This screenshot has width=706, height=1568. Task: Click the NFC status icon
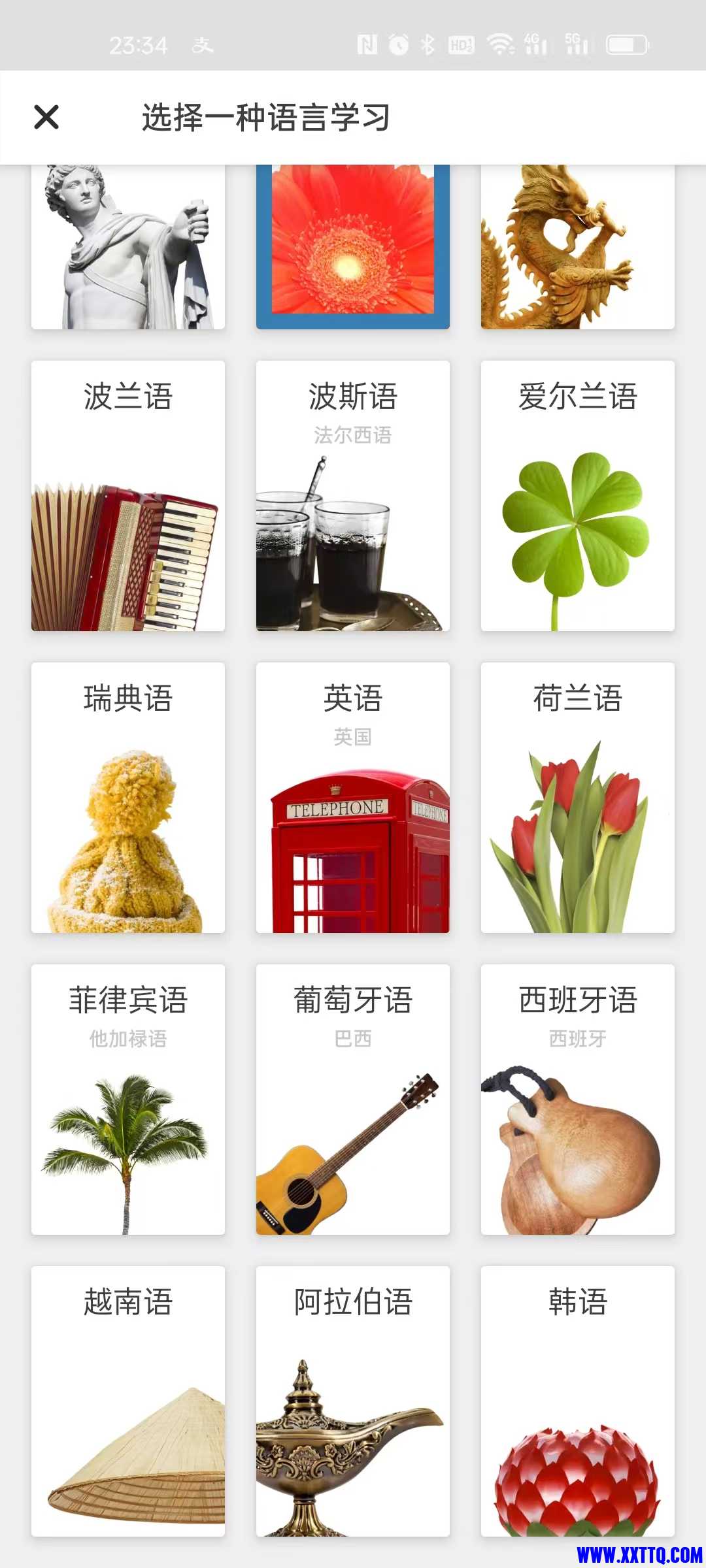[x=366, y=46]
